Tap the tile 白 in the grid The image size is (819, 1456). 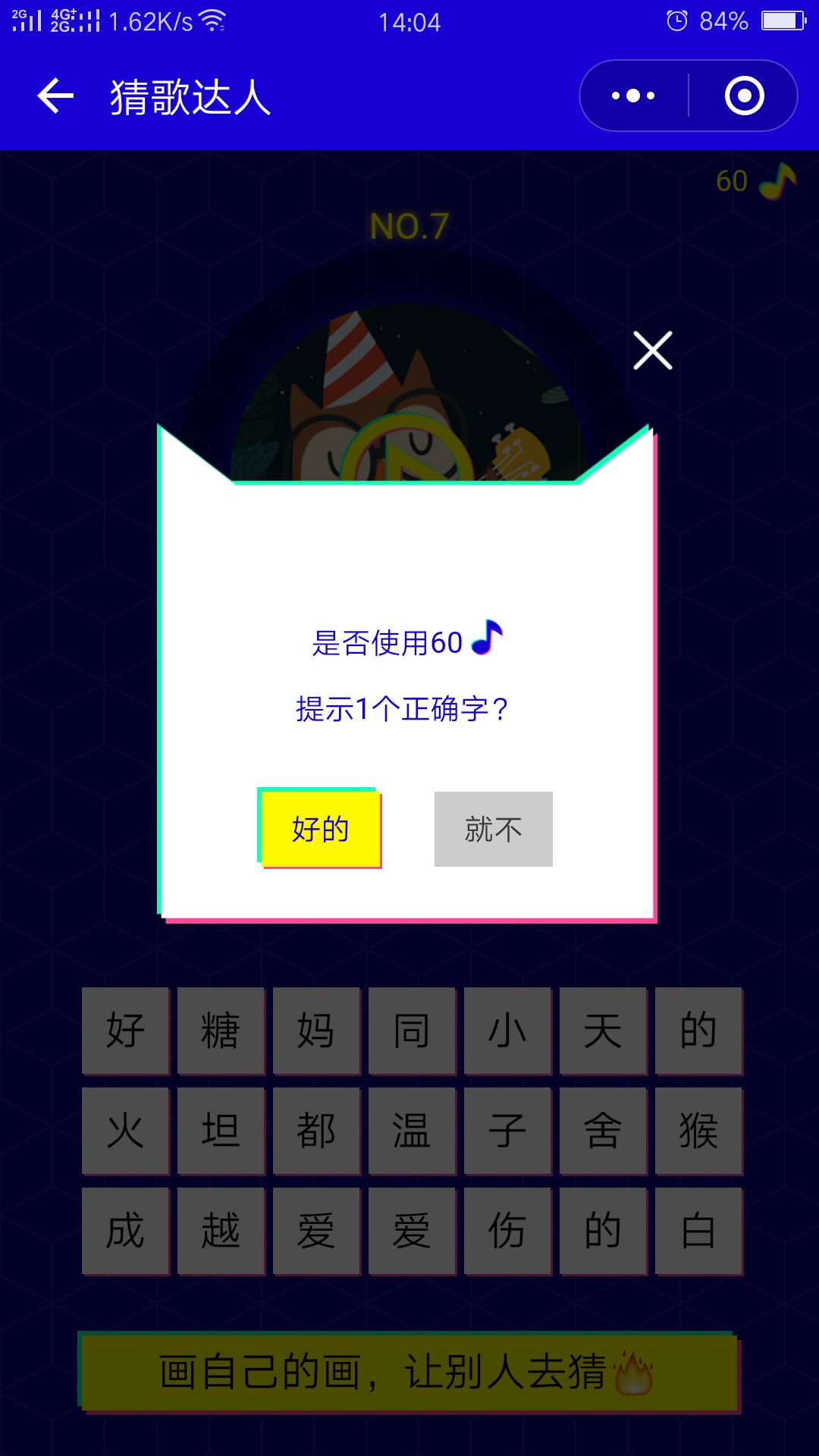click(x=698, y=1230)
